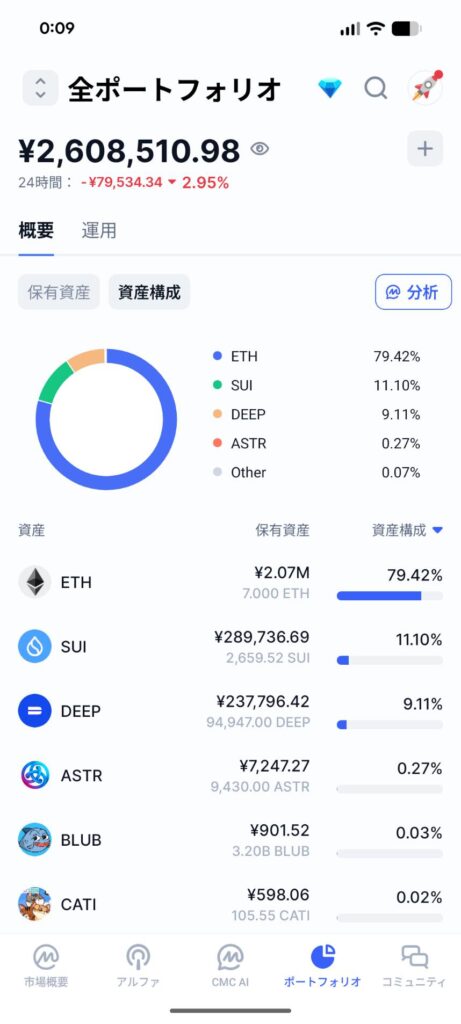
Task: Open the DEEP asset row
Action: [x=230, y=711]
